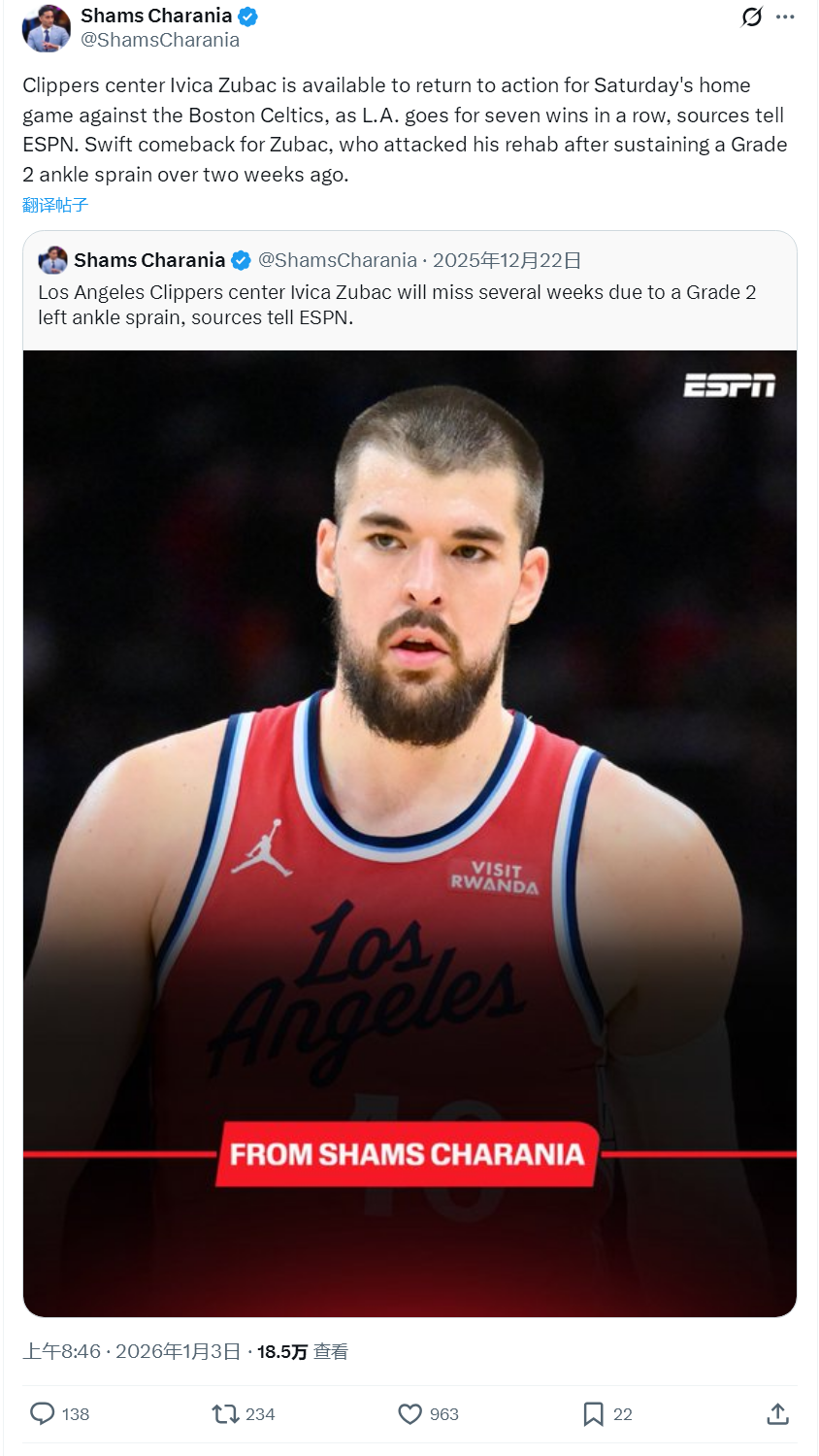The height and width of the screenshot is (1456, 819).
Task: Tap the 翻译帖子 translate post link
Action: click(x=55, y=205)
